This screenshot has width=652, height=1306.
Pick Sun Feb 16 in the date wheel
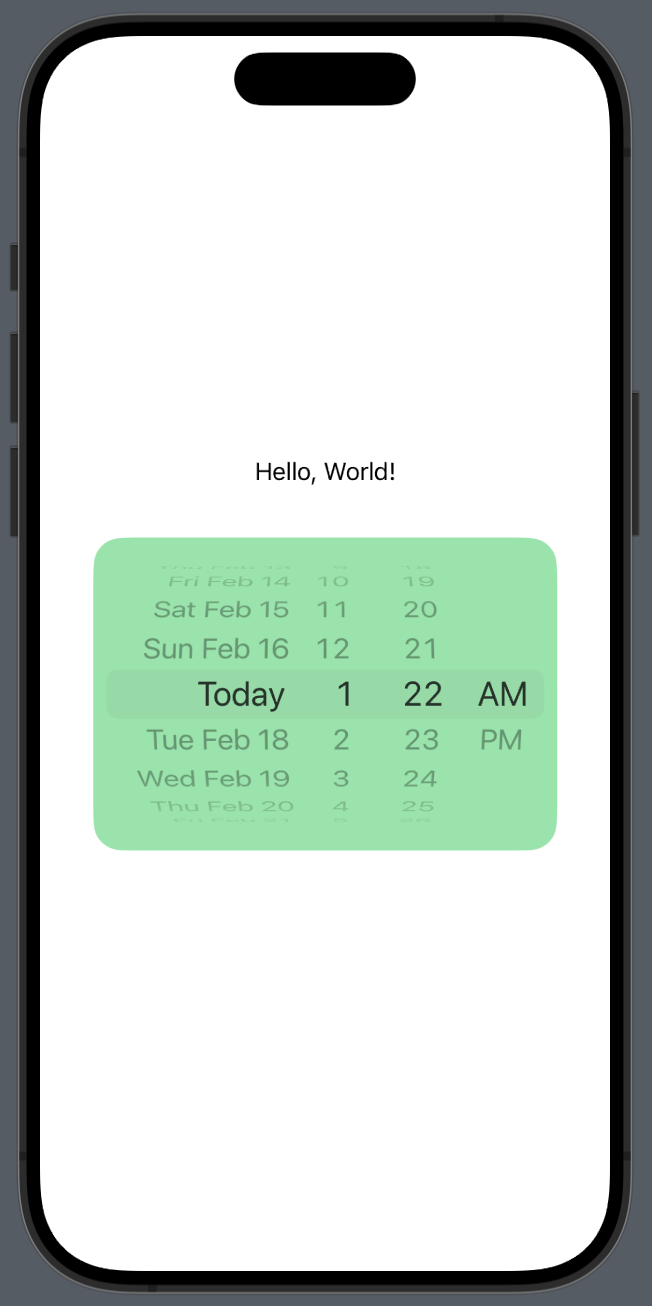pos(216,649)
